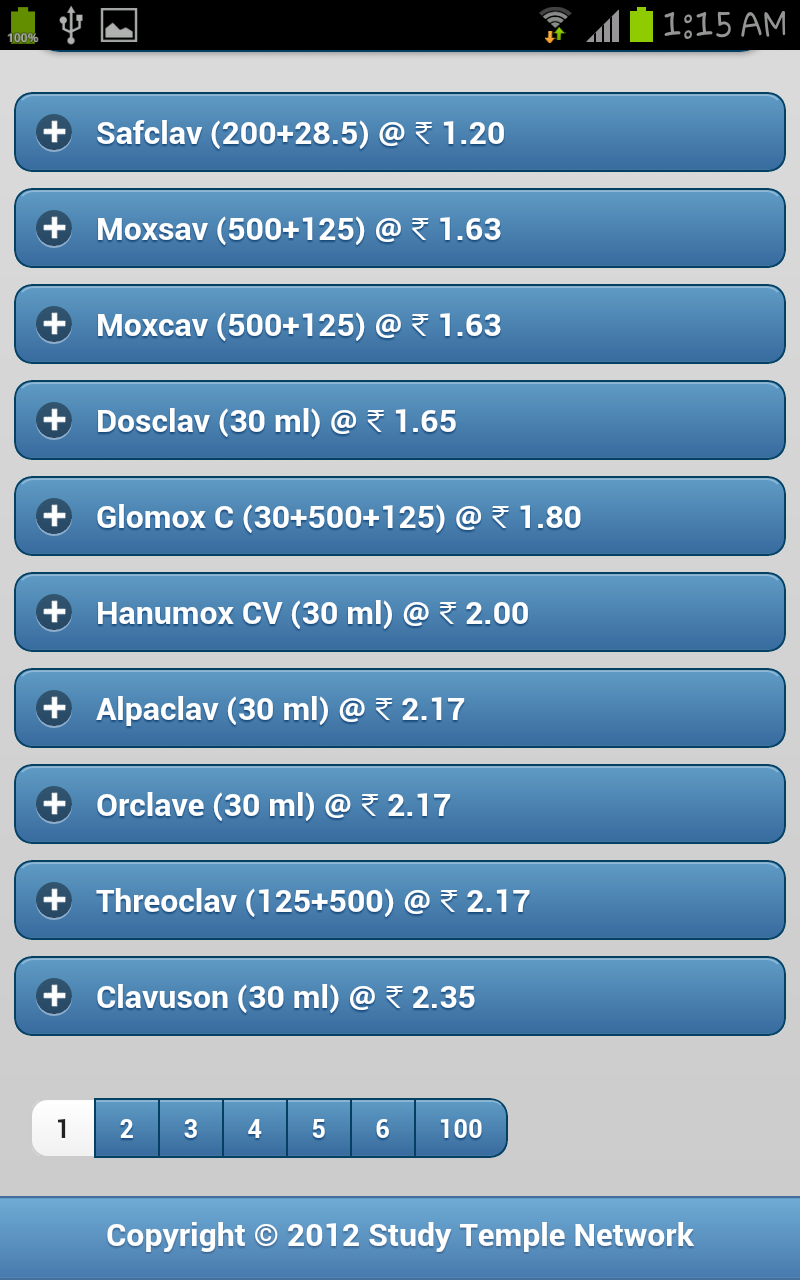
Task: Open Hanumox CV (30 ml) details
Action: [x=400, y=612]
